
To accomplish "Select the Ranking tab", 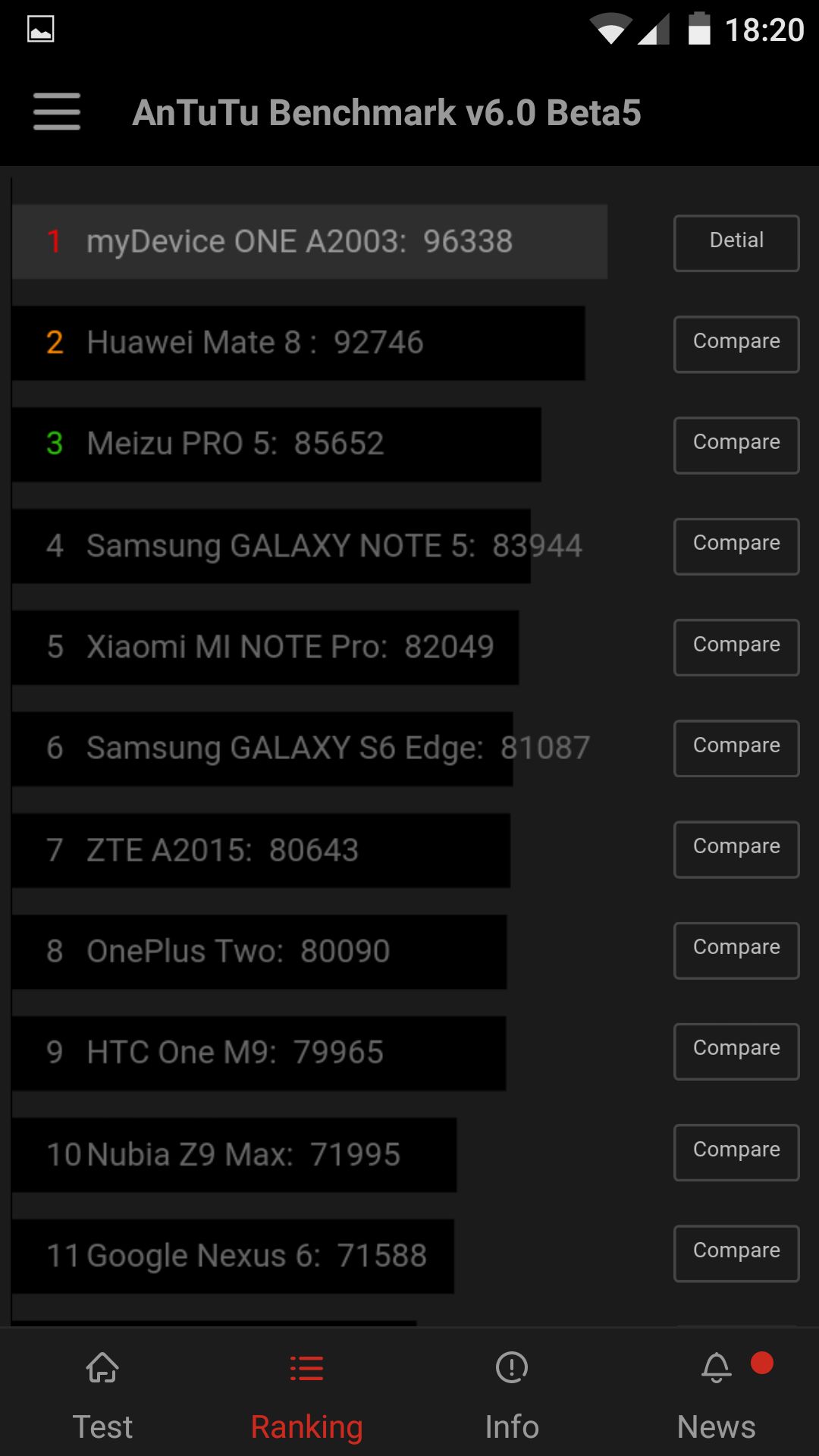I will coord(307,1395).
